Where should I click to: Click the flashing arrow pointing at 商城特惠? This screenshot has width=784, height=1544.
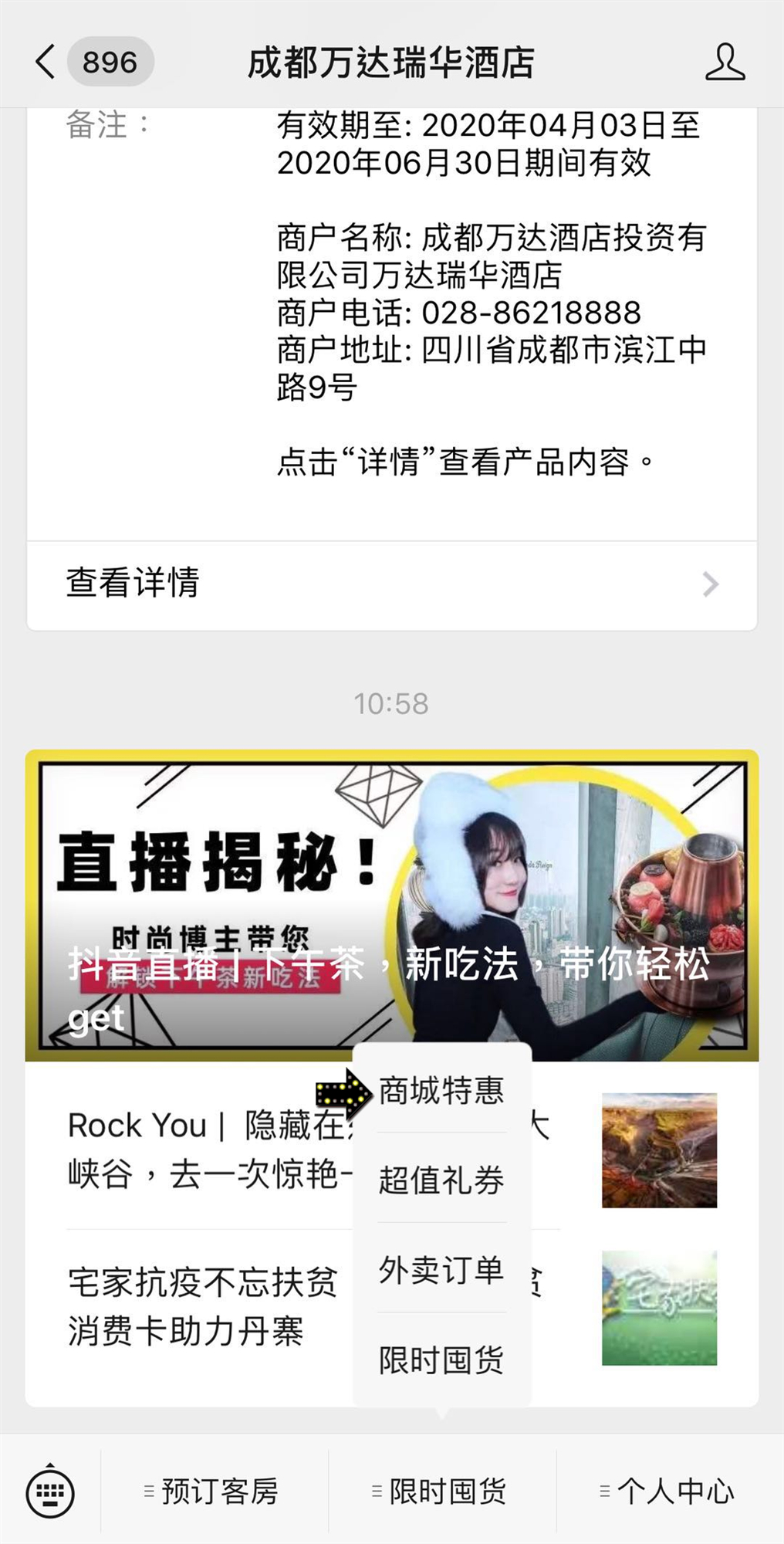[x=342, y=1093]
